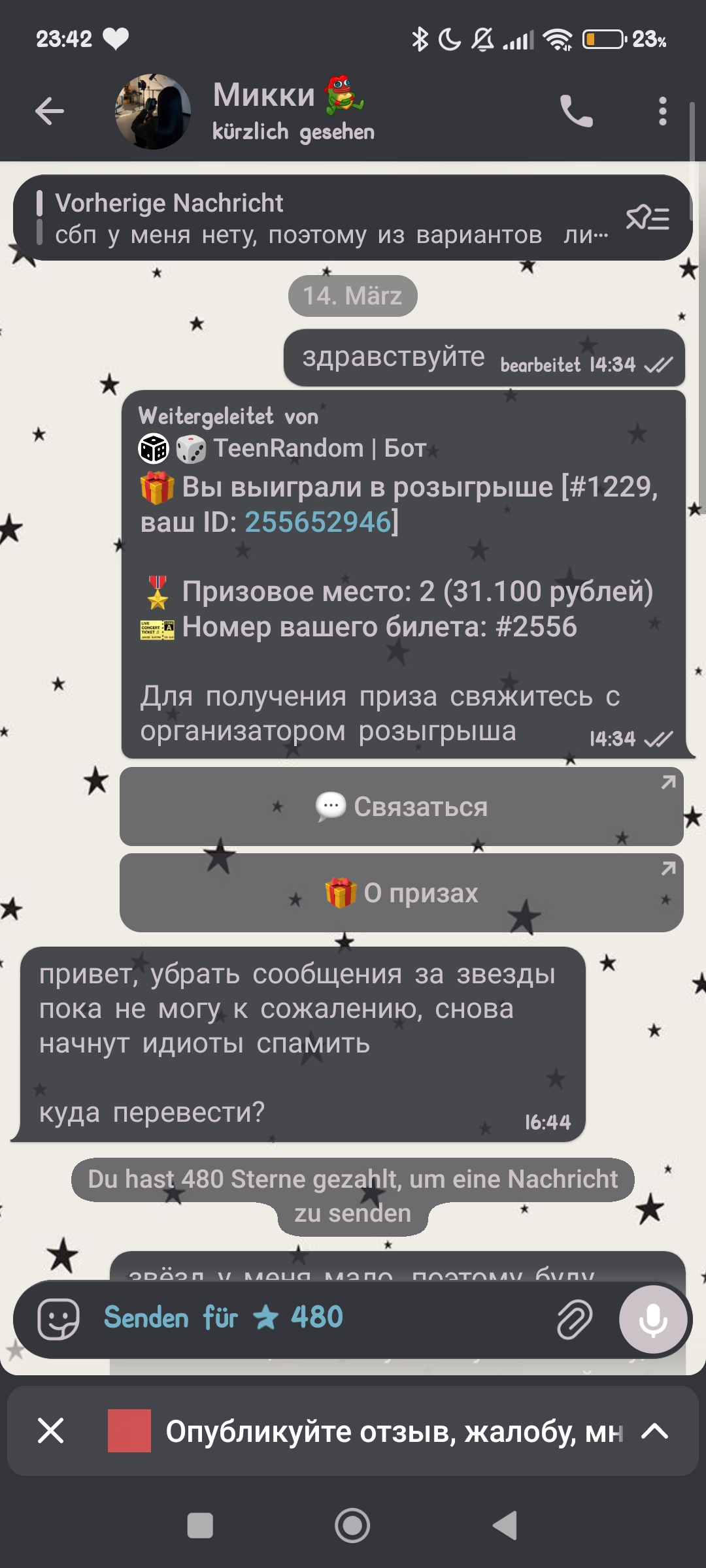Record a voice message with the microphone
This screenshot has width=706, height=1568.
(653, 1319)
